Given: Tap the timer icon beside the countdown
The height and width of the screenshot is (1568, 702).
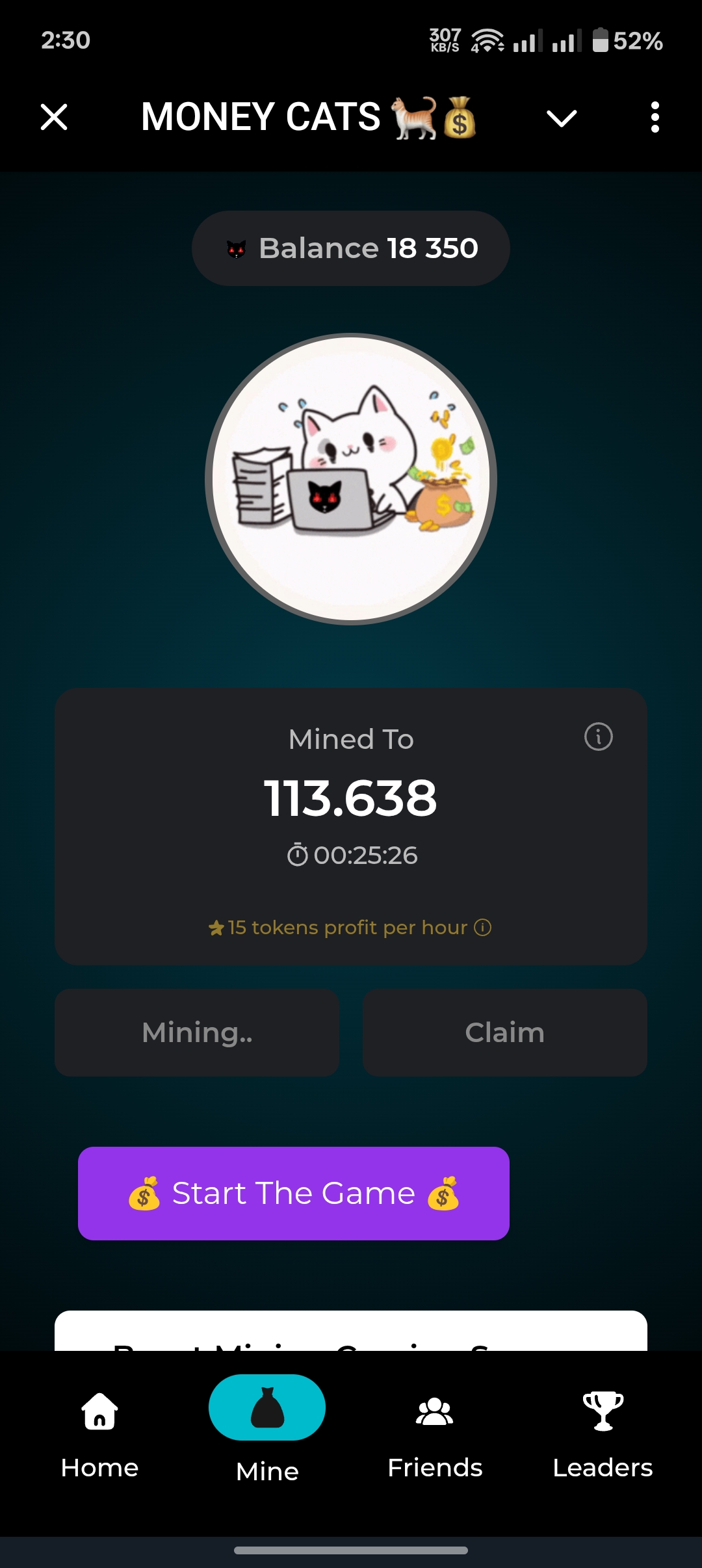Looking at the screenshot, I should [x=298, y=855].
